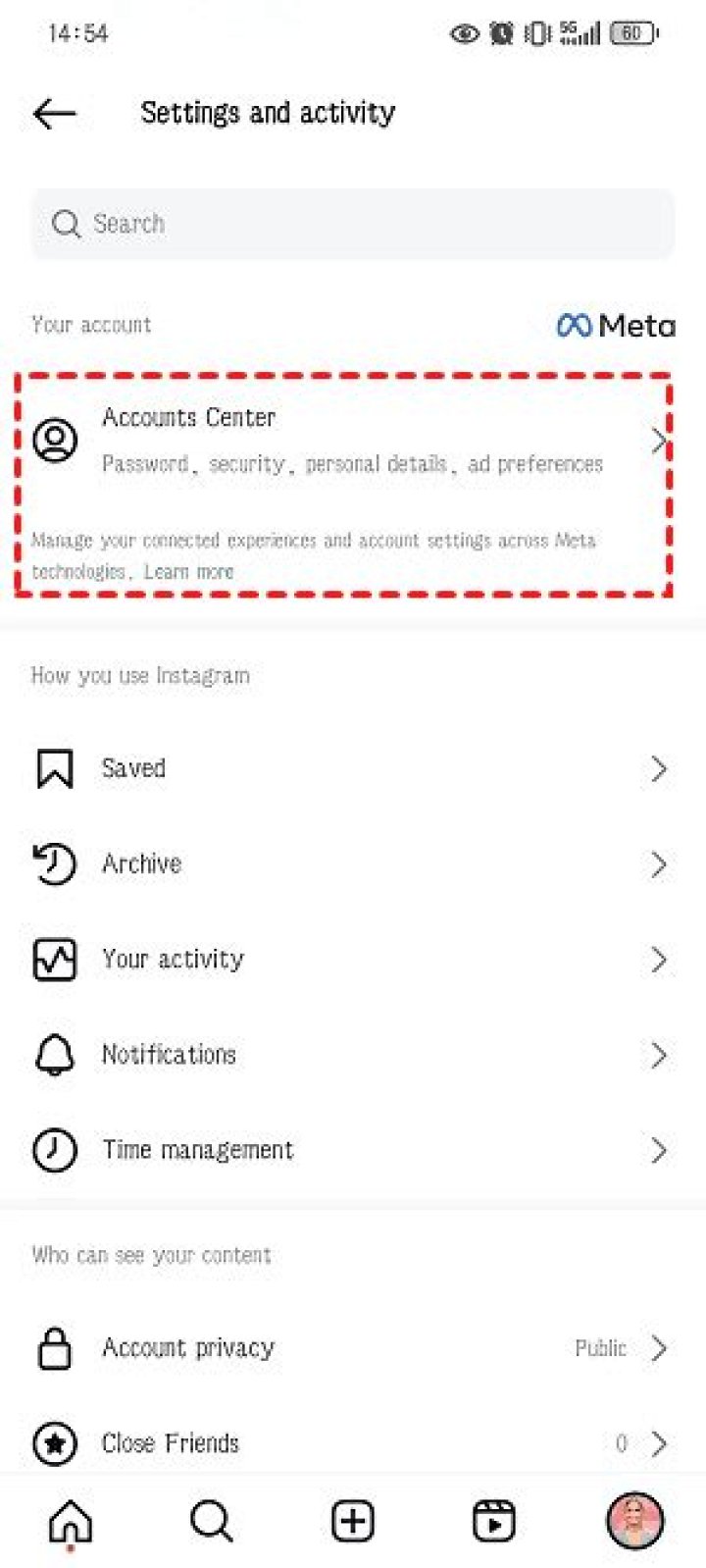Switch to the Search tab
Screen dimensions: 706x1568
point(211,1521)
